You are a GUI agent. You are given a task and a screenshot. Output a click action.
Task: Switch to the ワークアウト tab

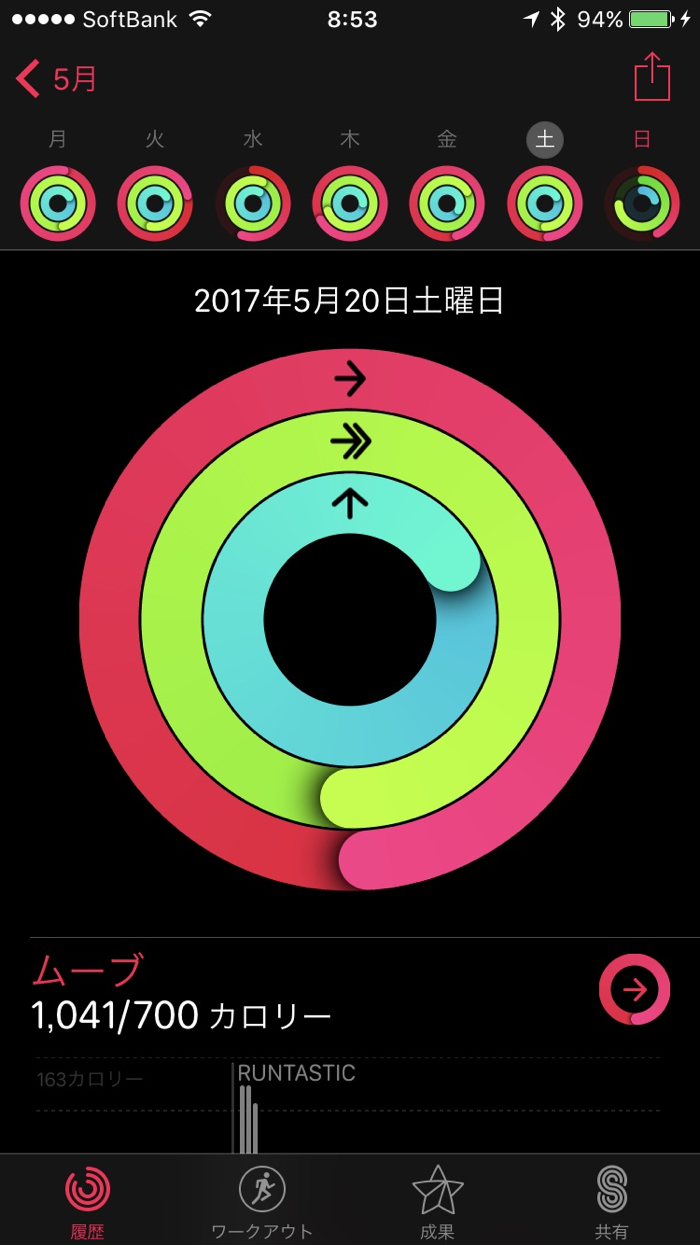(262, 1200)
